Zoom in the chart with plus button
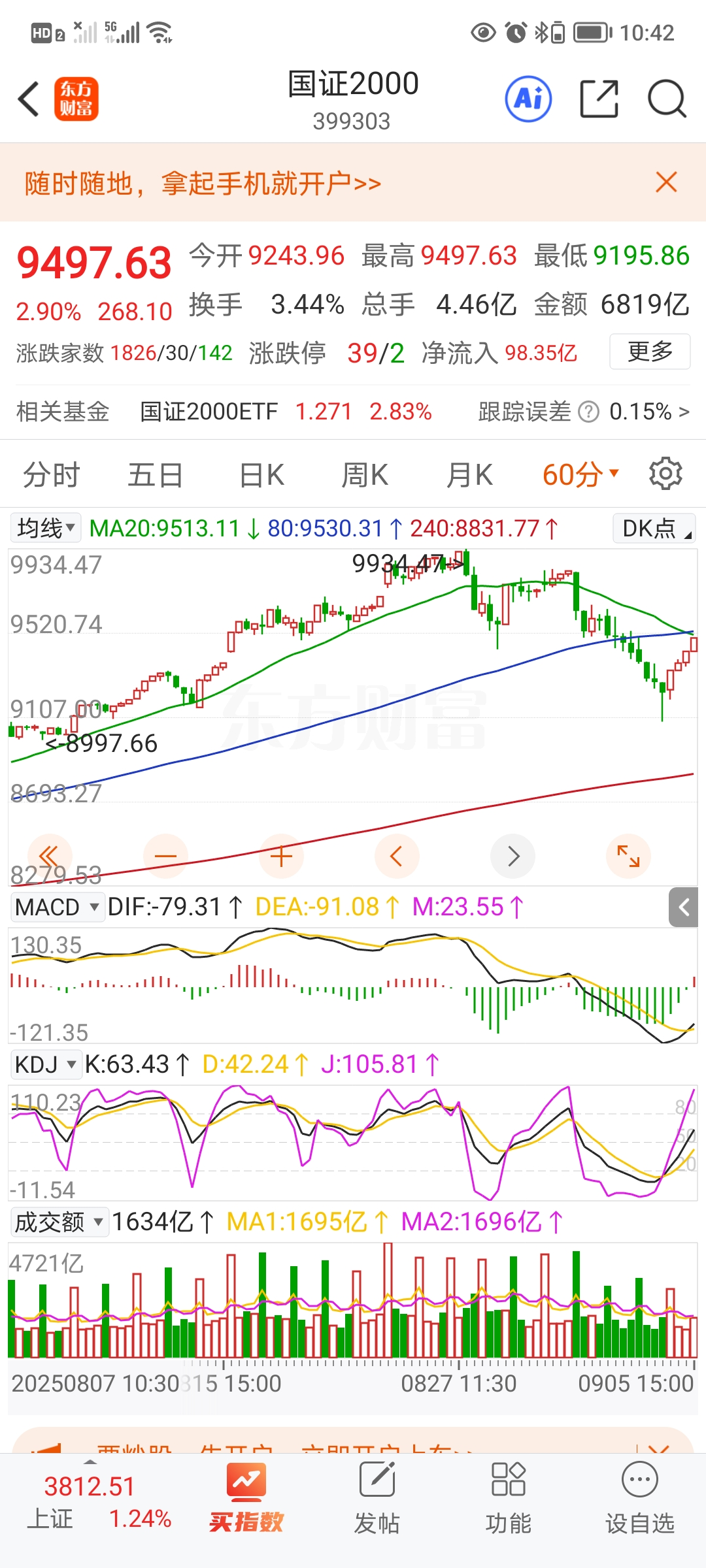 pyautogui.click(x=281, y=856)
